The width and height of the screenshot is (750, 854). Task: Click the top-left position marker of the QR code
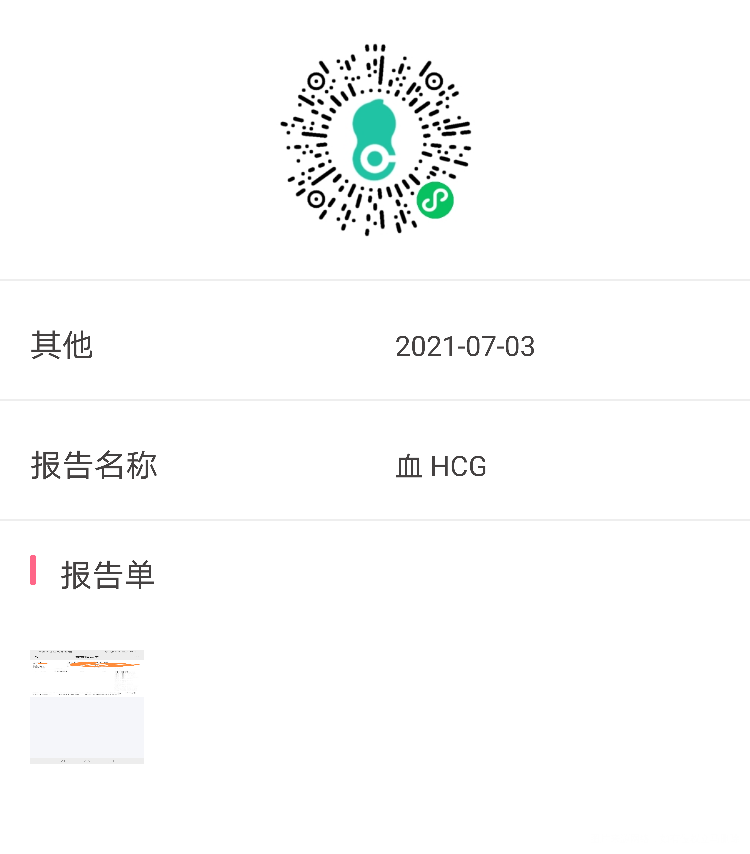[x=317, y=80]
